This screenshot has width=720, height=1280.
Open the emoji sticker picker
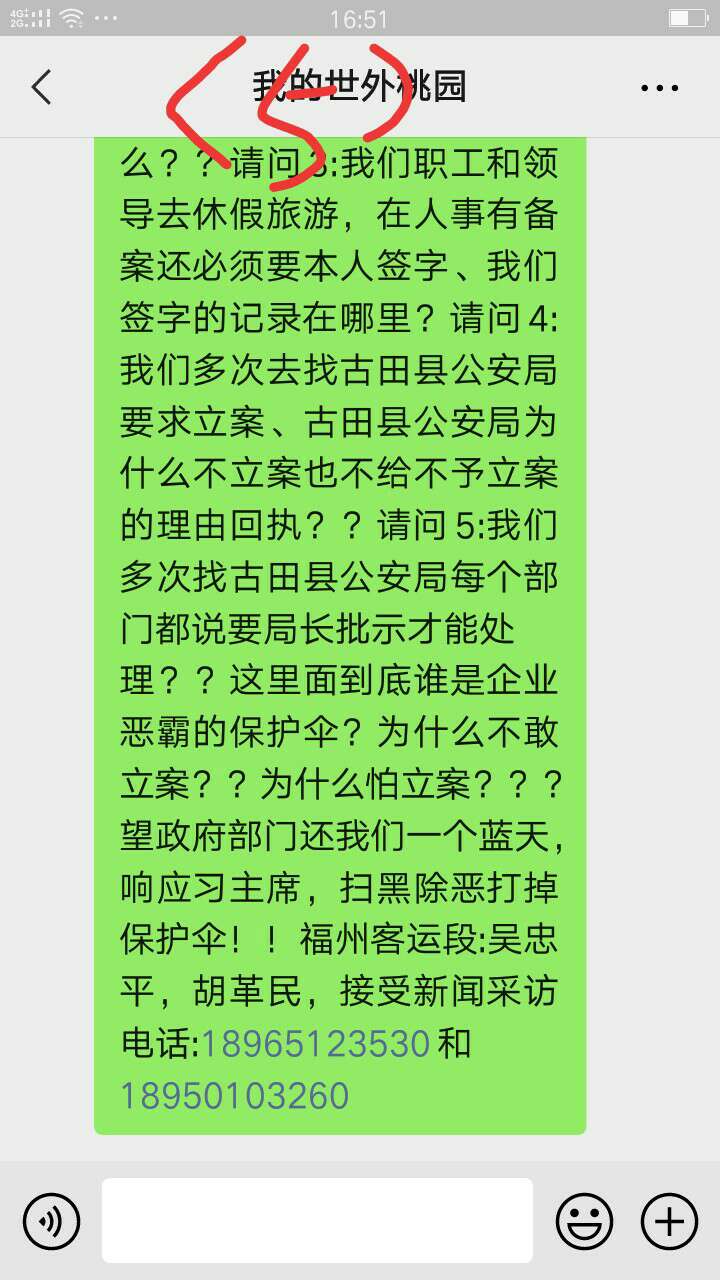[x=584, y=1221]
